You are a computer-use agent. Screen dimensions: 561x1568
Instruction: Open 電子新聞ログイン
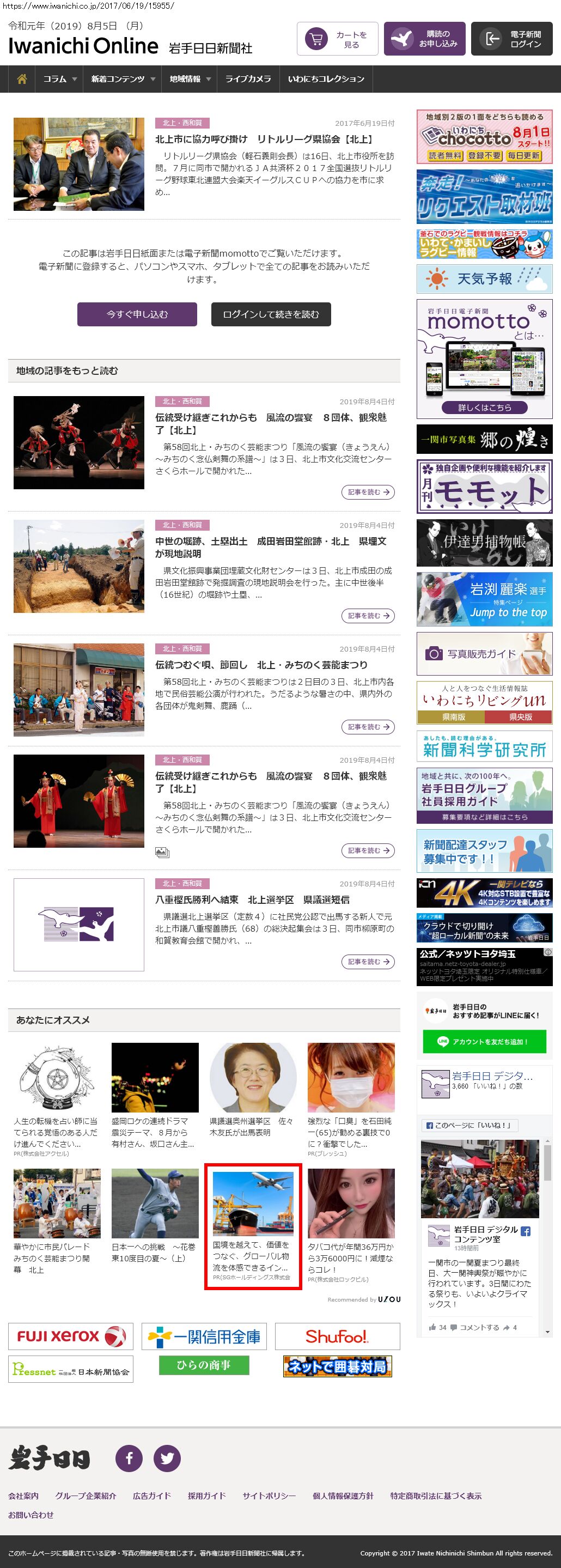pos(512,40)
